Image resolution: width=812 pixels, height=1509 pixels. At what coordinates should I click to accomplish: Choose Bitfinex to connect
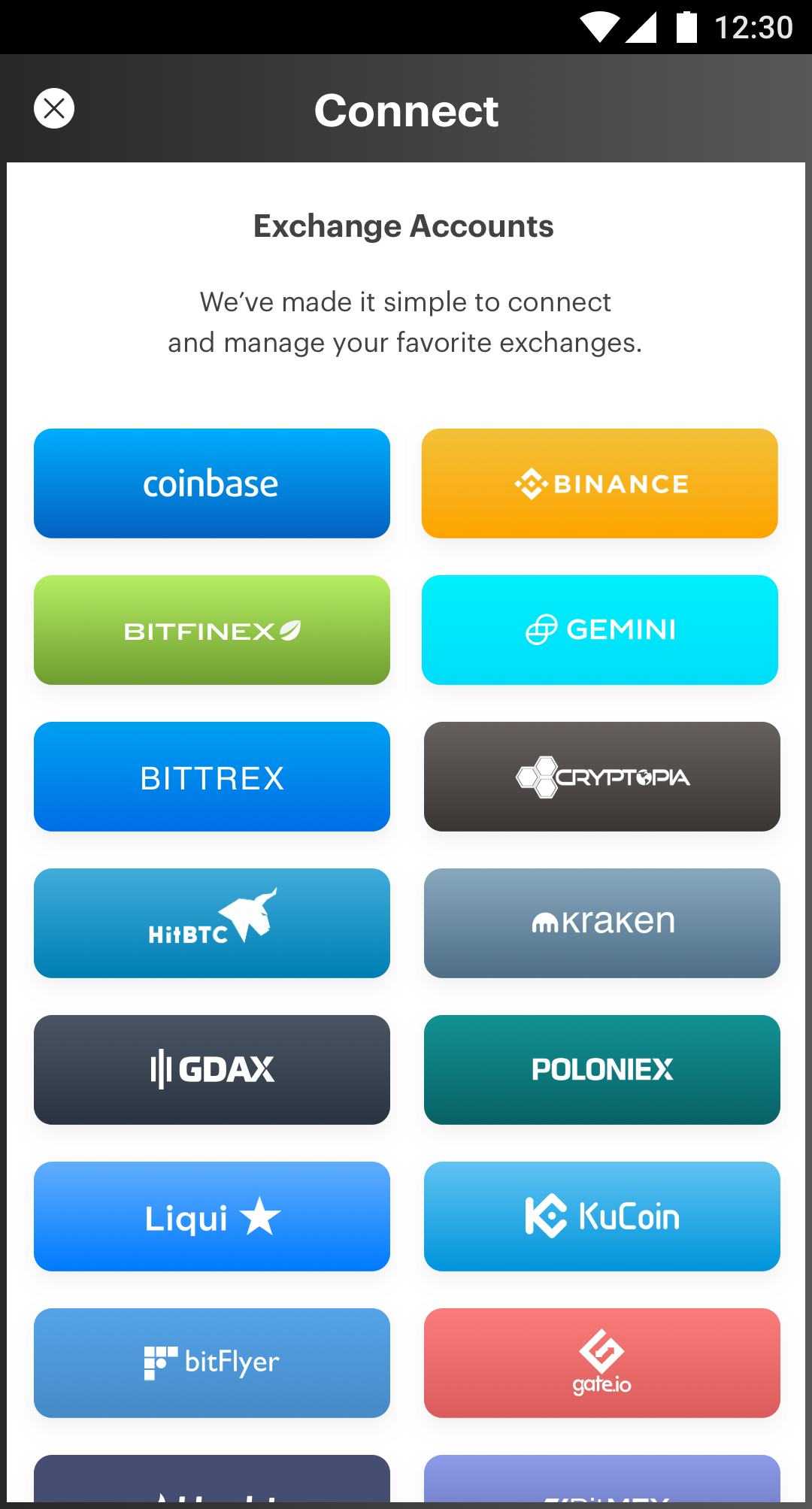pyautogui.click(x=211, y=630)
